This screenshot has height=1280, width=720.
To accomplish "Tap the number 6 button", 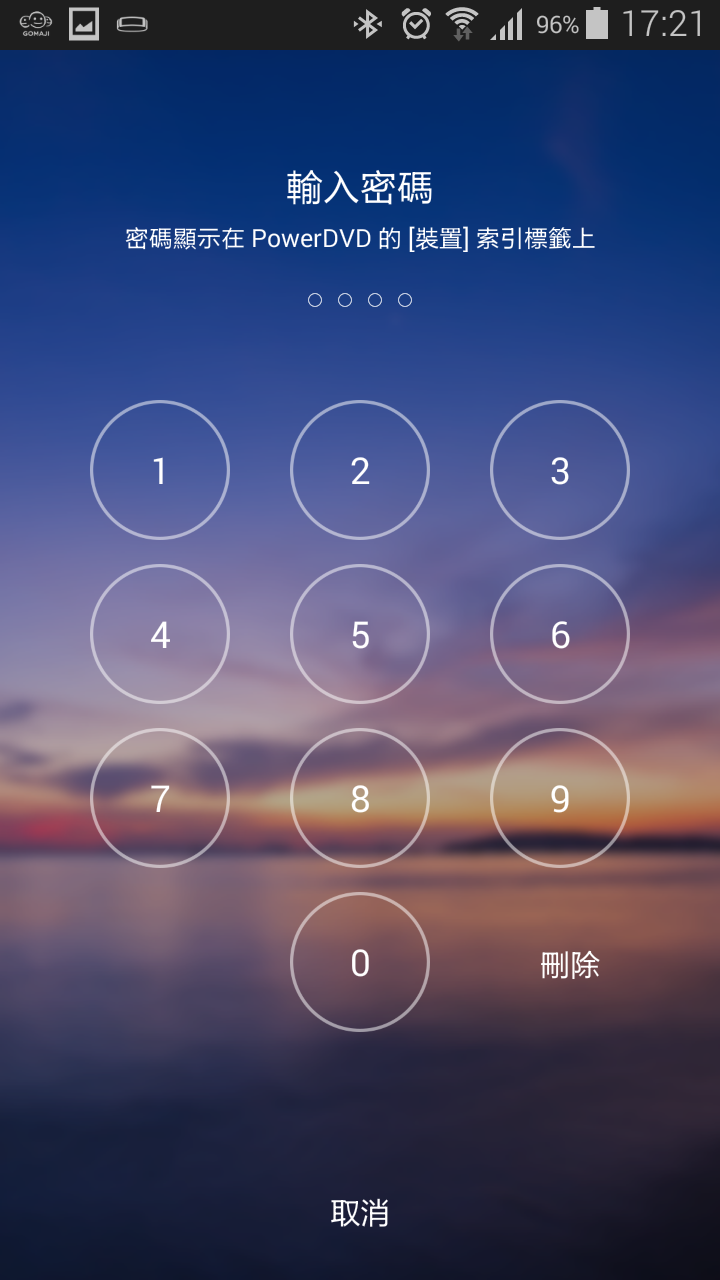I will tap(560, 634).
